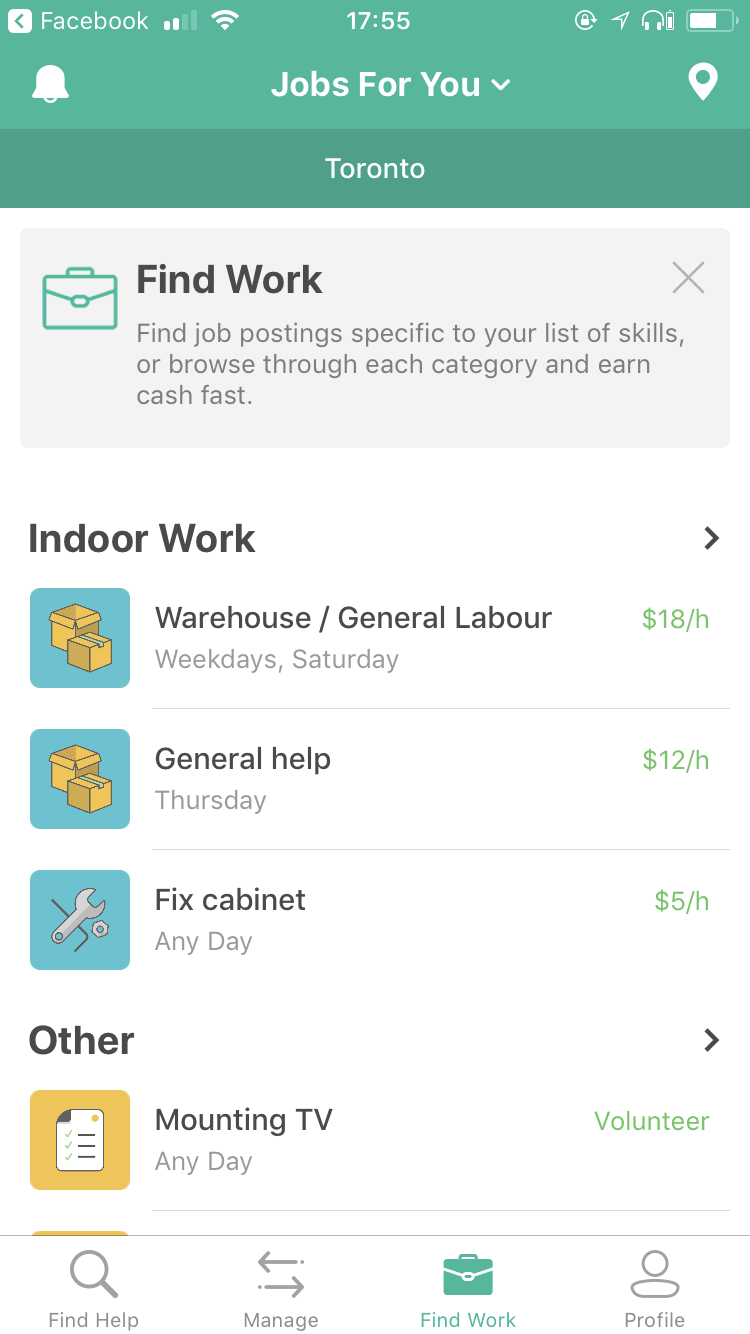Image resolution: width=750 pixels, height=1334 pixels.
Task: Open the Mounting TV volunteer job
Action: click(x=380, y=1140)
